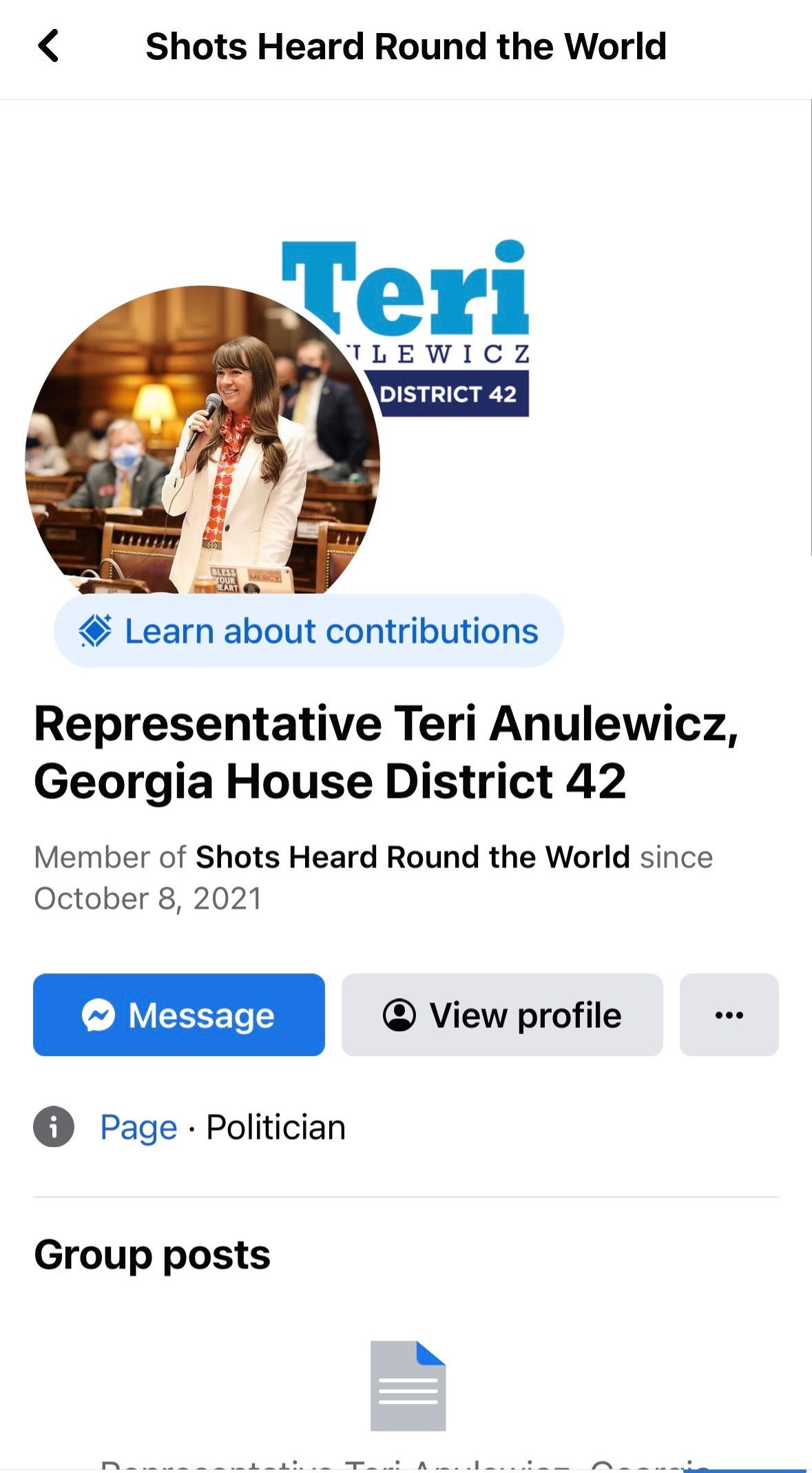The width and height of the screenshot is (812, 1473).
Task: Open the Page link
Action: 138,1126
